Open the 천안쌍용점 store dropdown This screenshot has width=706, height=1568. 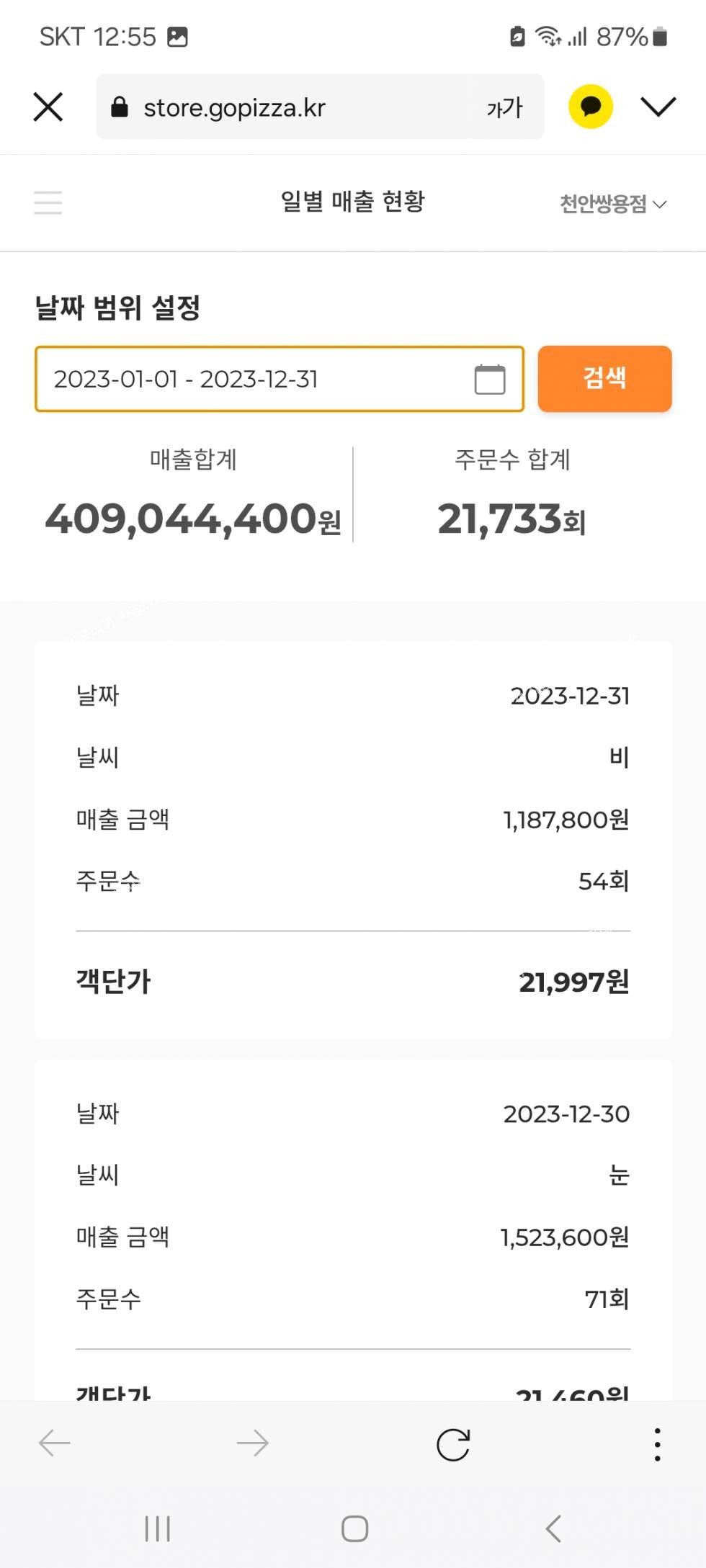coord(613,204)
